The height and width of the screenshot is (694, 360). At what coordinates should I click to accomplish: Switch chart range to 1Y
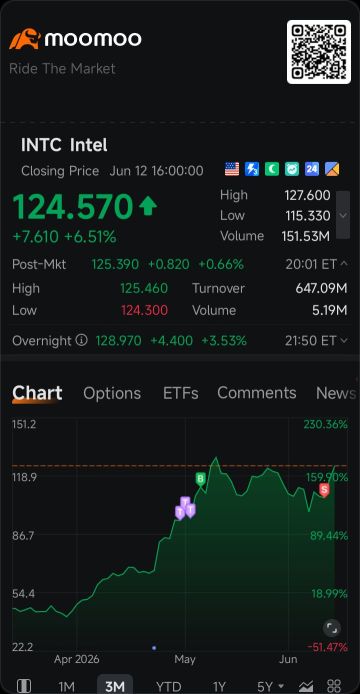point(219,686)
